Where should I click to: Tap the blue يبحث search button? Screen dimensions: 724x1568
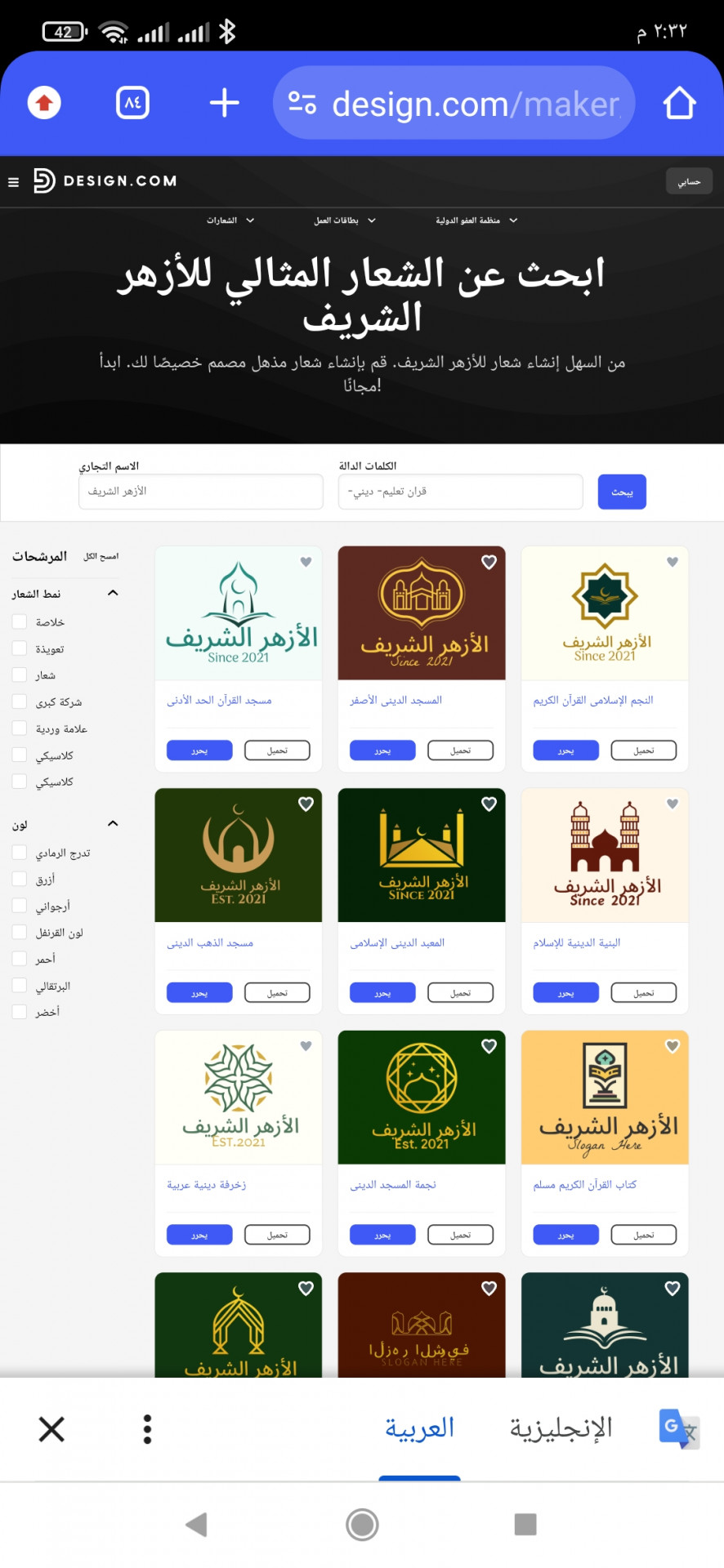(x=622, y=492)
